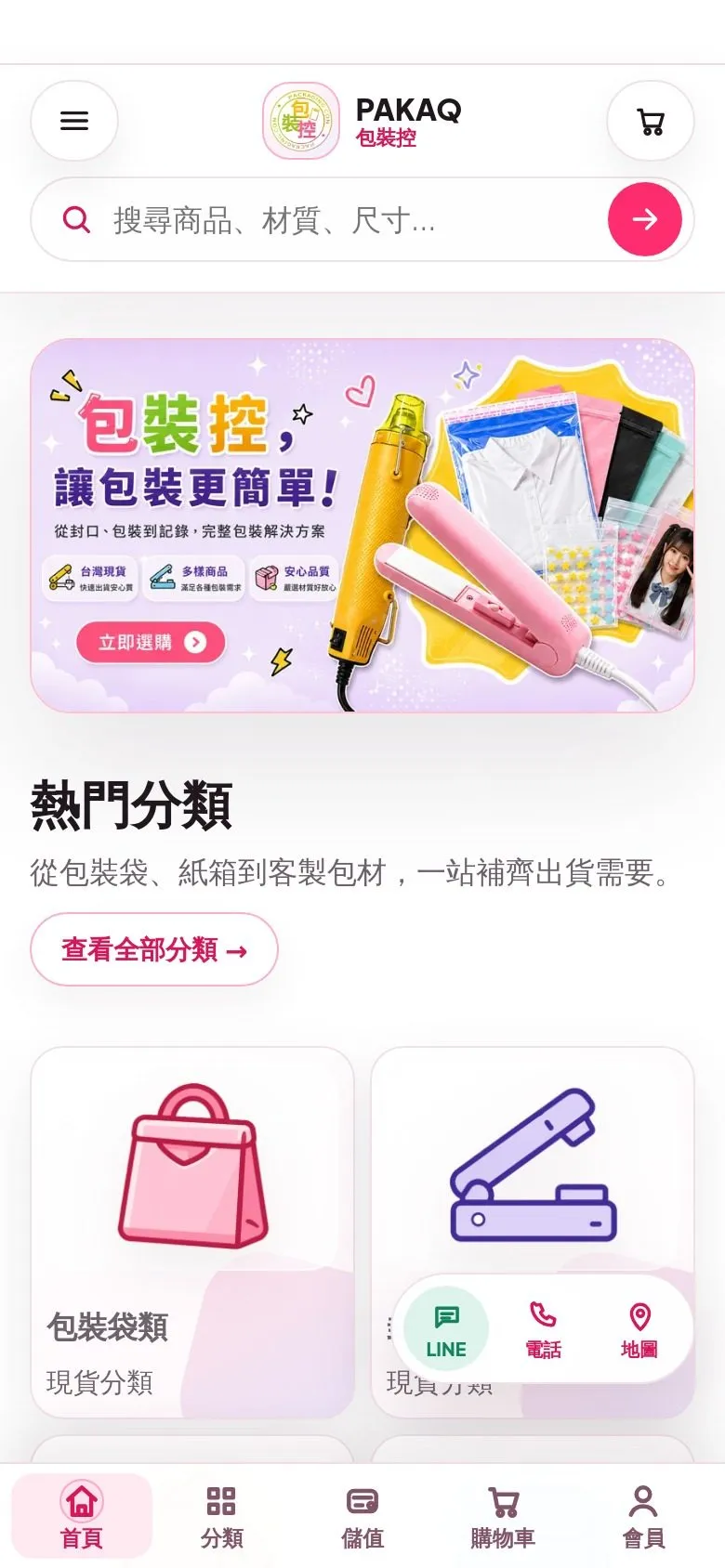Contact via the LINE button

446,1328
